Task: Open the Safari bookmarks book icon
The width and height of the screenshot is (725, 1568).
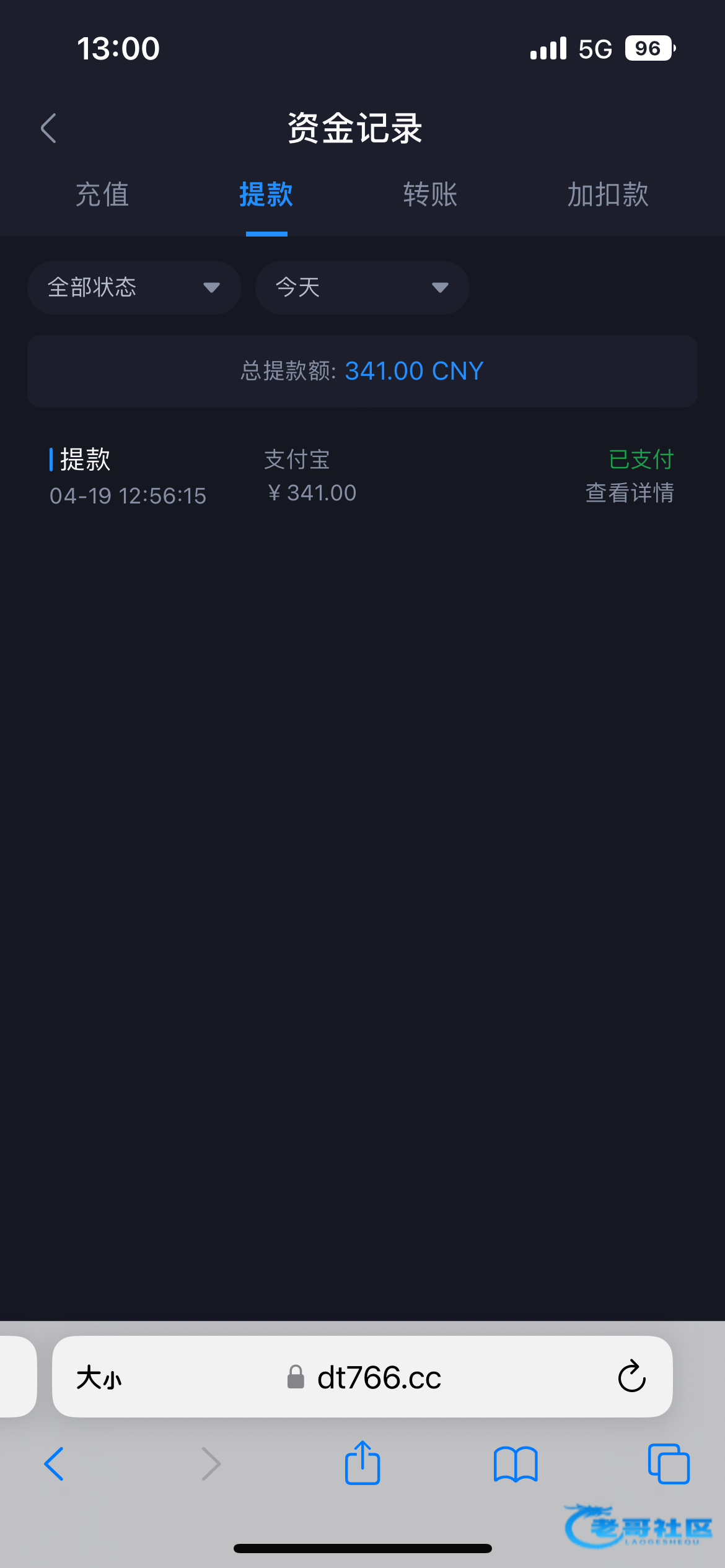Action: pyautogui.click(x=516, y=1464)
